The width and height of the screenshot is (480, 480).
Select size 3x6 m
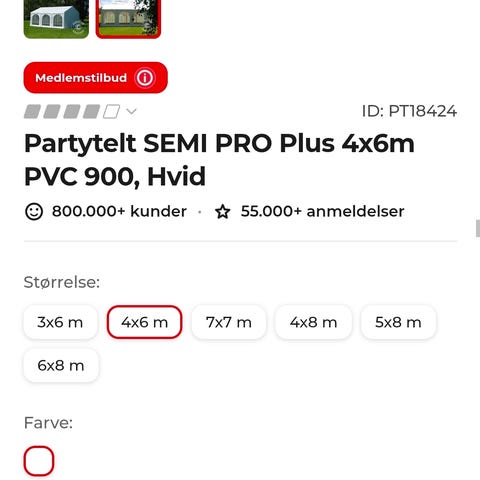(x=60, y=322)
